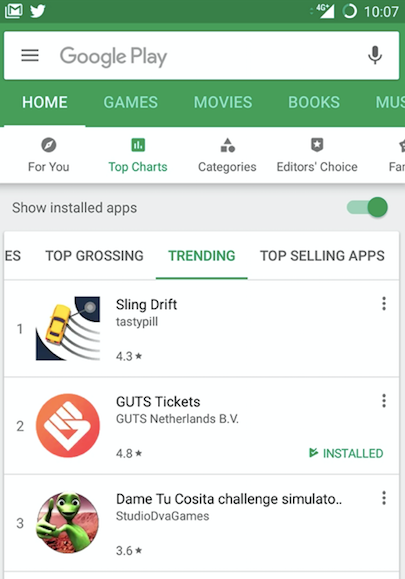Open overflow menu for GUTS Tickets
This screenshot has width=405, height=579.
(x=384, y=401)
